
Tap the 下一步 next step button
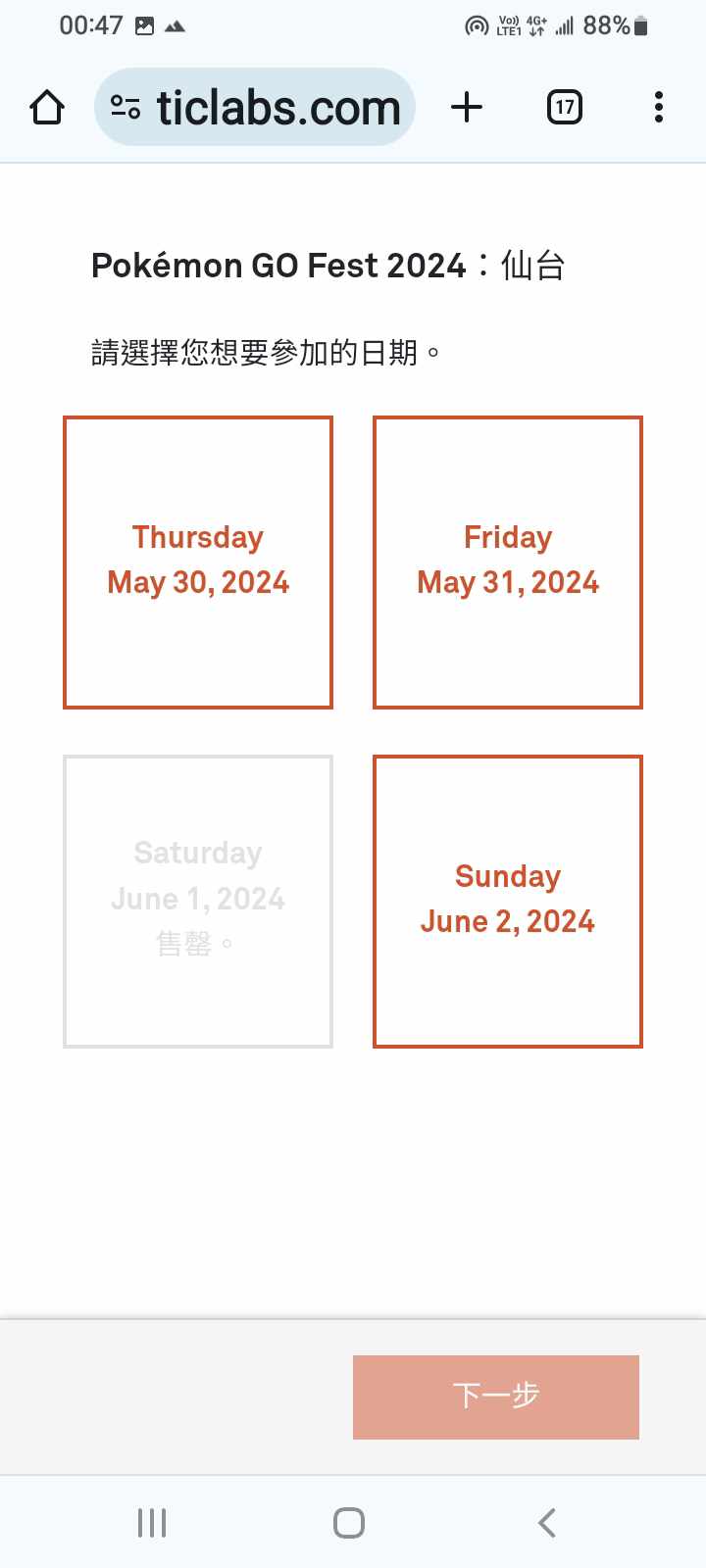click(496, 1396)
